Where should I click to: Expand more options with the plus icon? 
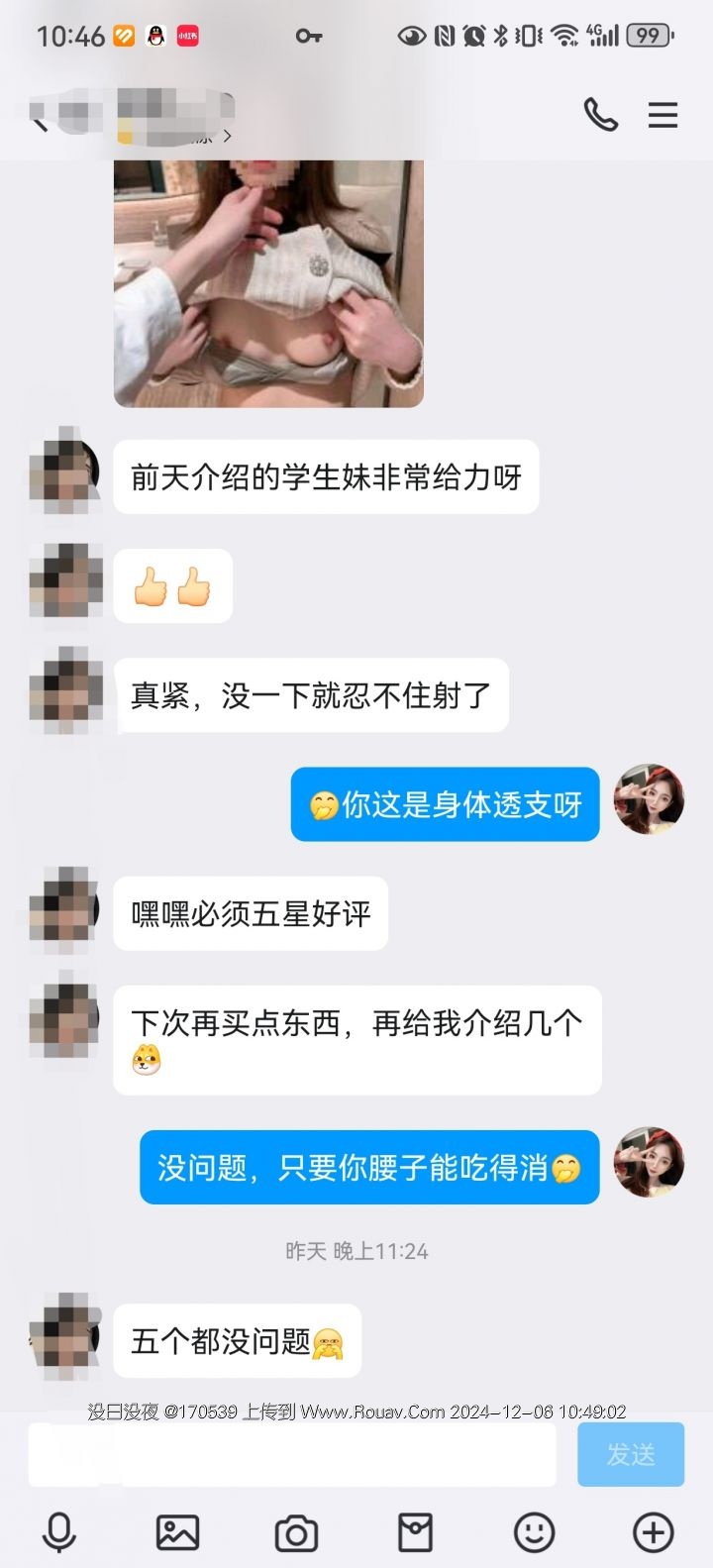[653, 1532]
